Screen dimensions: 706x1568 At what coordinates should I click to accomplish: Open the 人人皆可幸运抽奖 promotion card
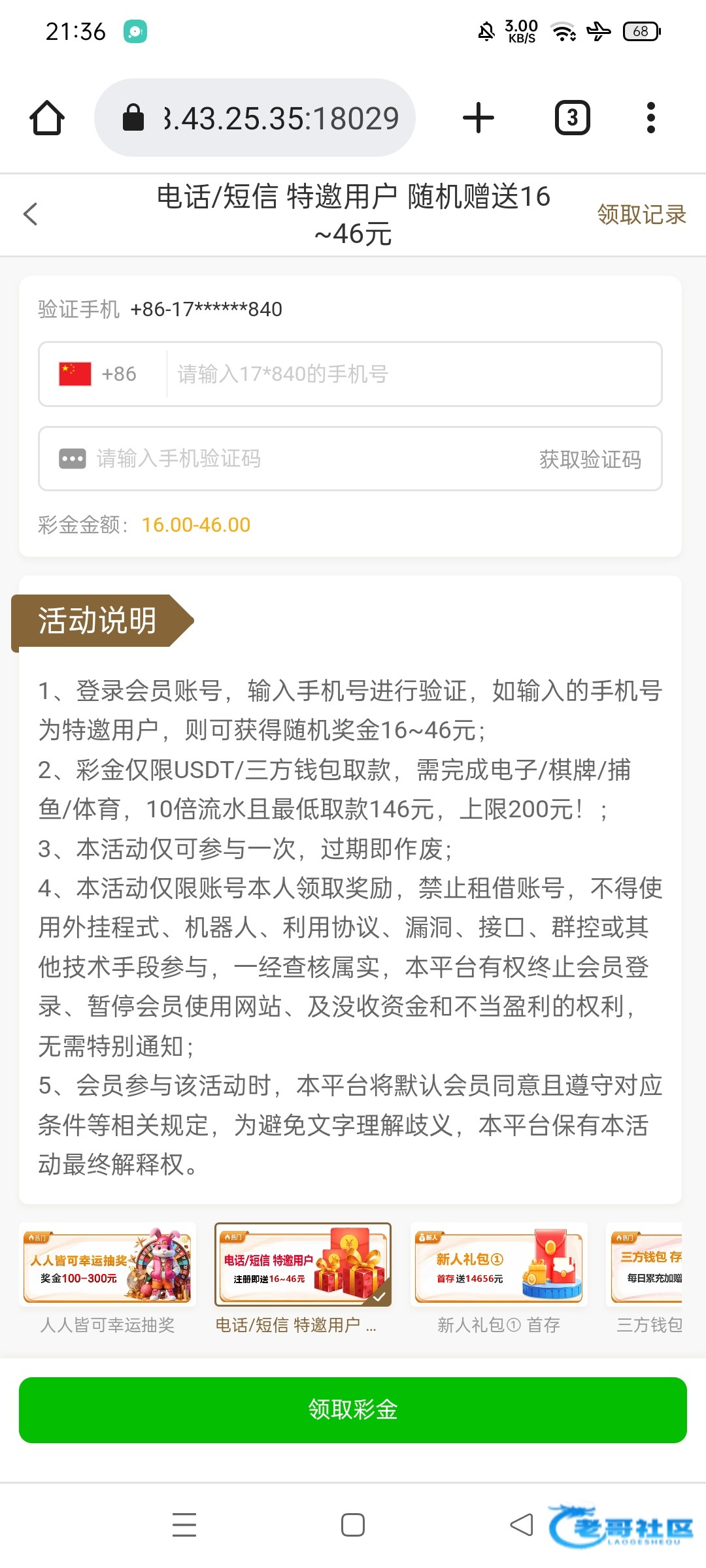107,1279
